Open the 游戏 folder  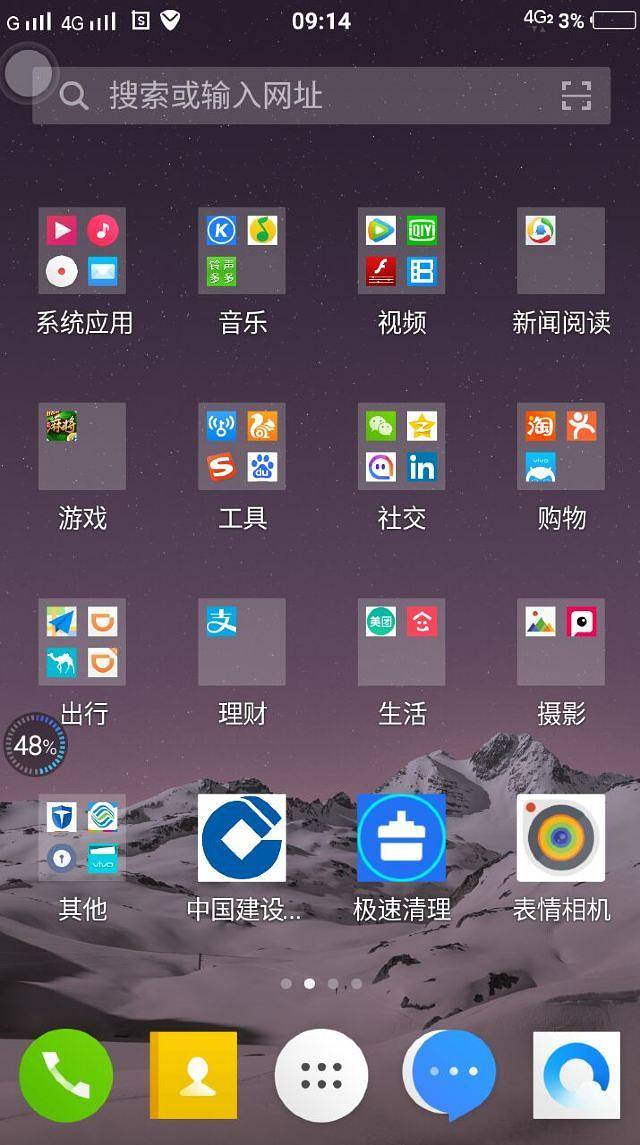tap(82, 446)
